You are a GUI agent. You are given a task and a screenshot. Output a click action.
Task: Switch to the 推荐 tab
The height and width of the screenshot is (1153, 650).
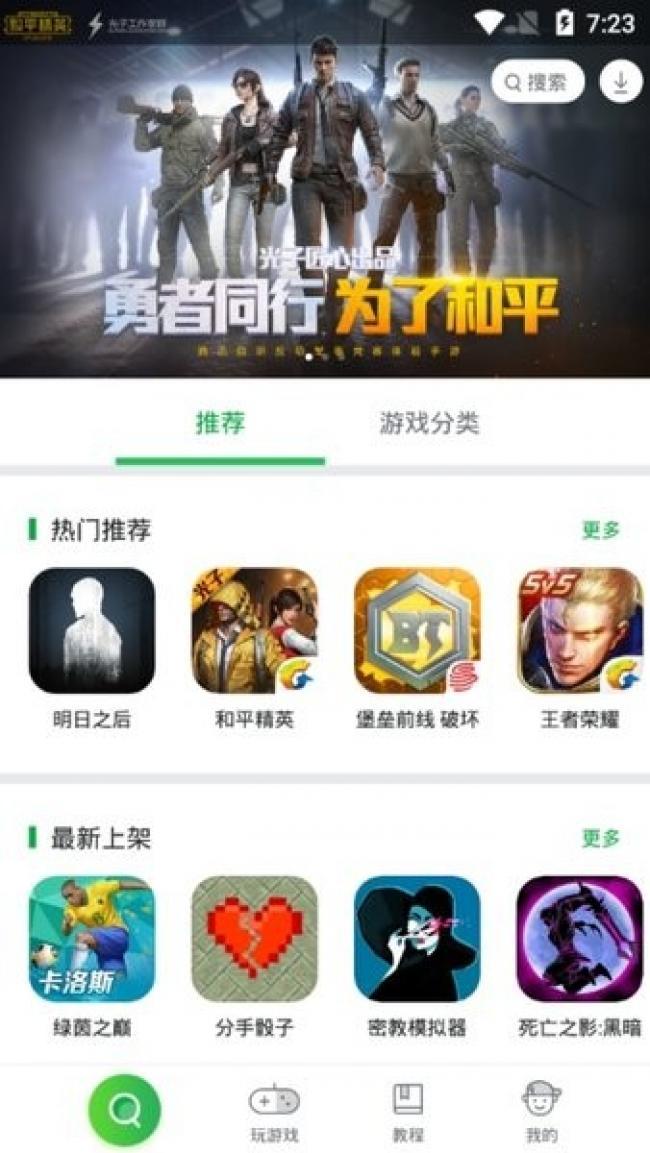[220, 423]
